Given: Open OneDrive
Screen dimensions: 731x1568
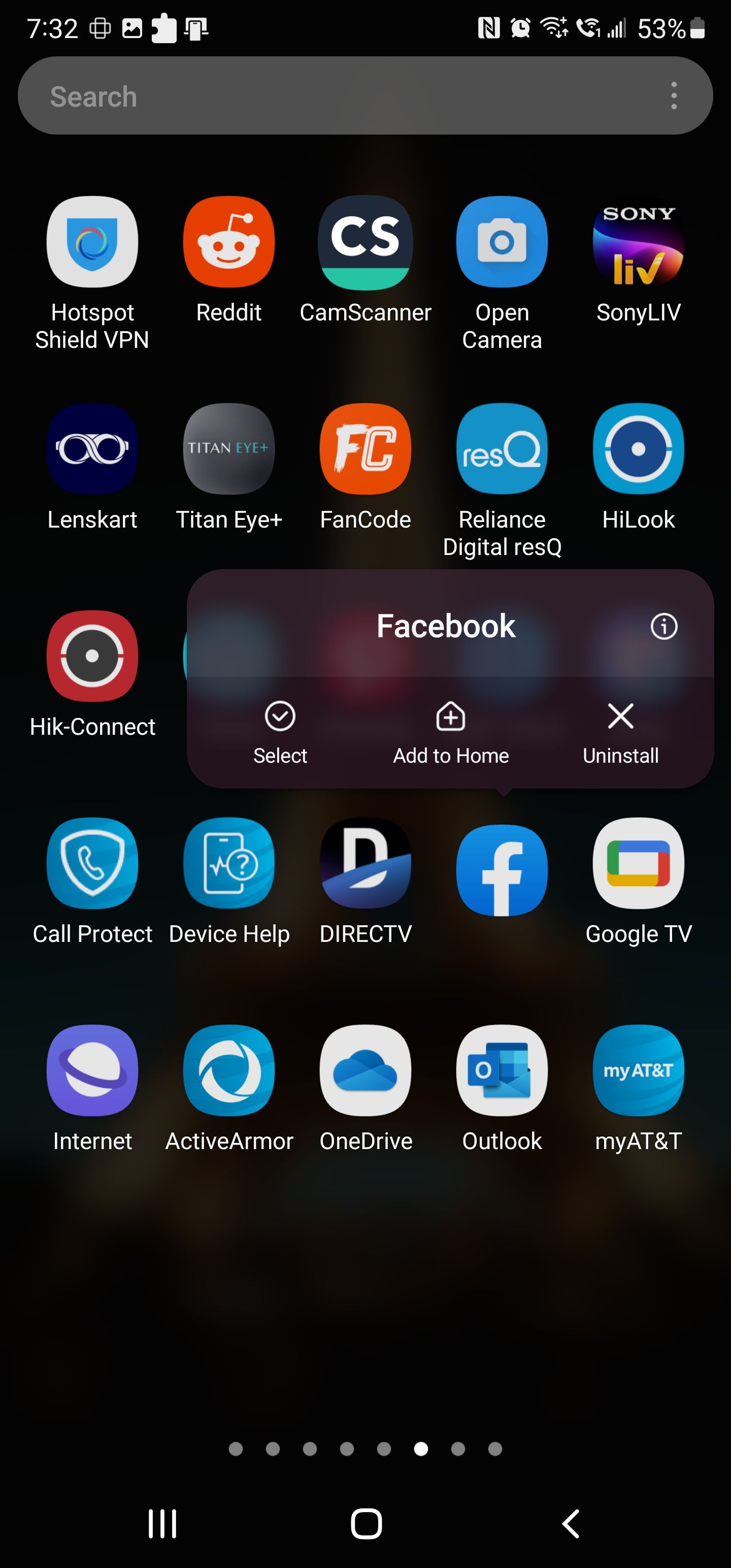Looking at the screenshot, I should 365,1070.
